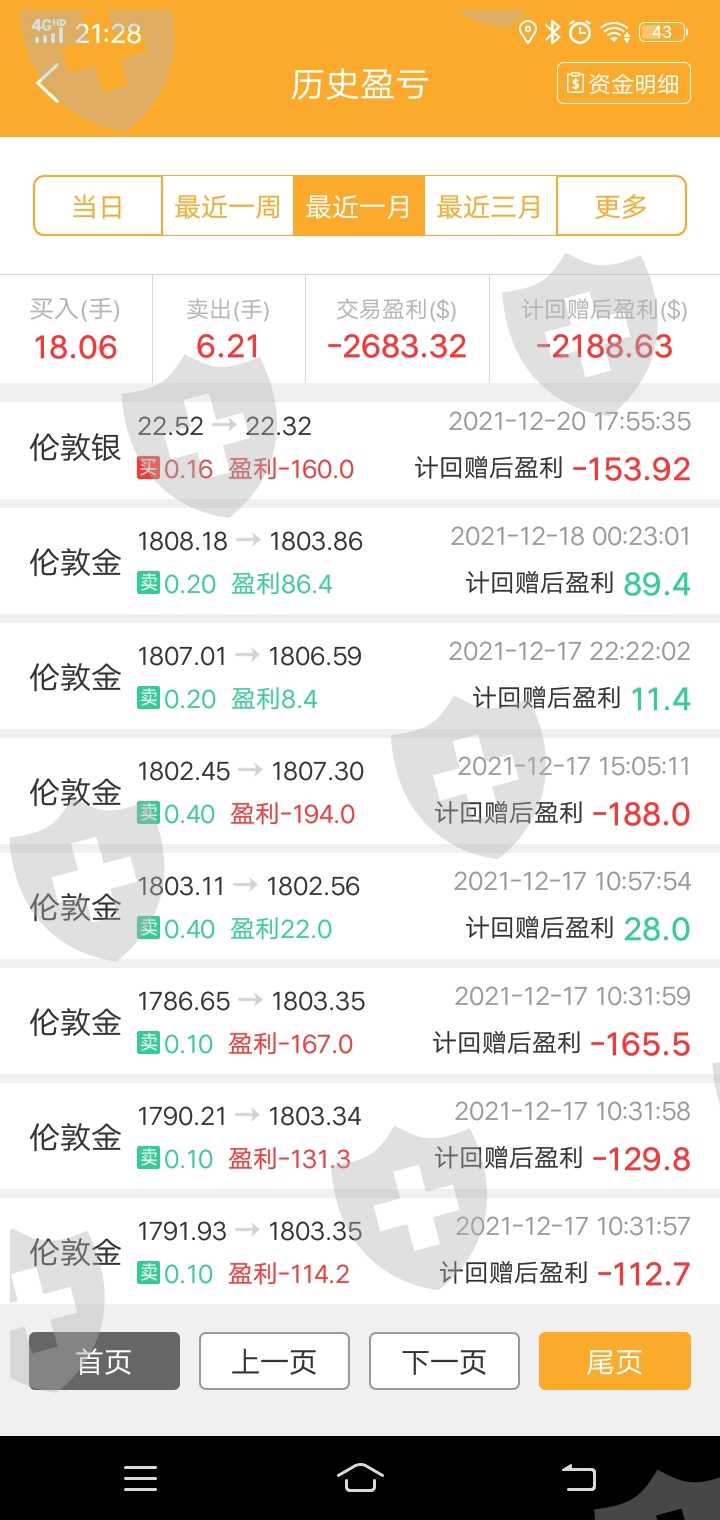Show records for 最近三月
This screenshot has width=720, height=1520.
point(490,206)
